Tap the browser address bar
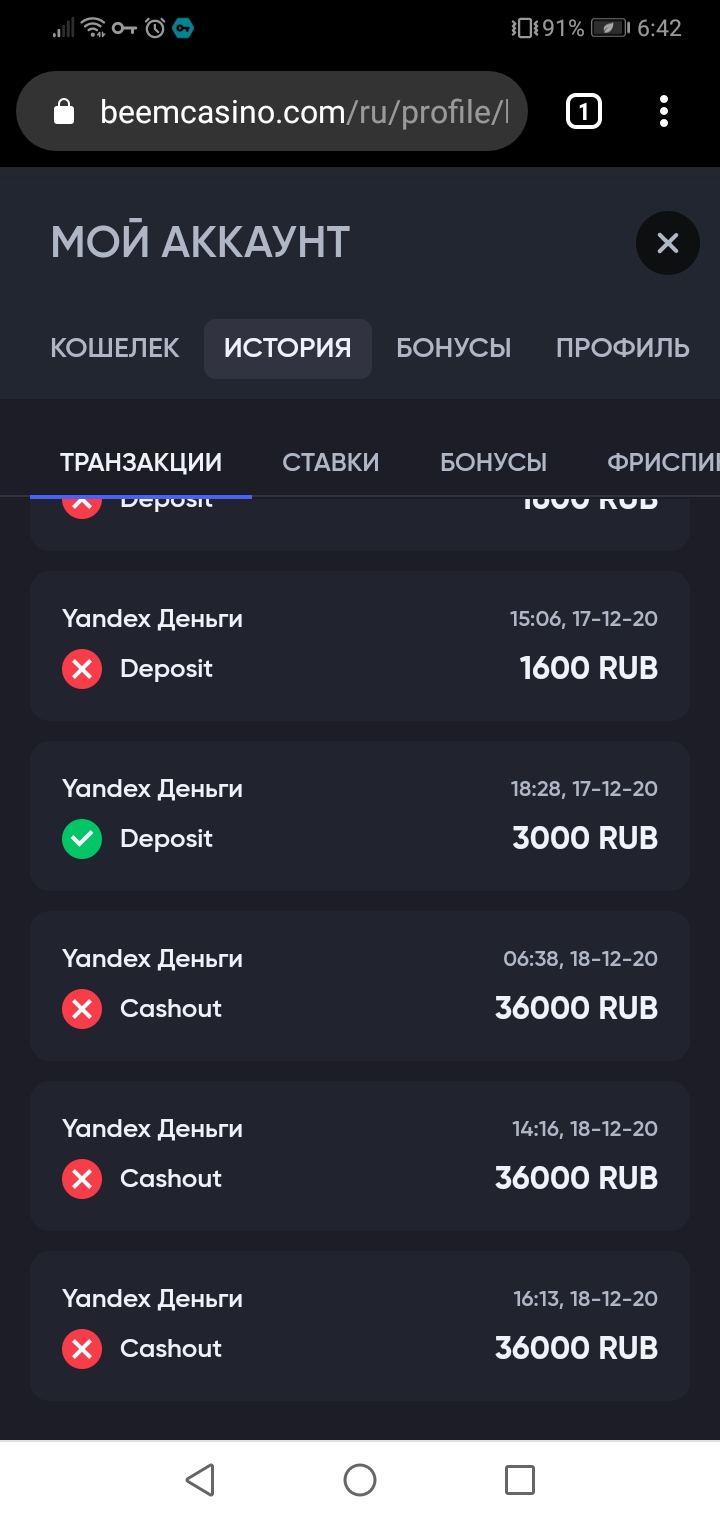 point(272,111)
